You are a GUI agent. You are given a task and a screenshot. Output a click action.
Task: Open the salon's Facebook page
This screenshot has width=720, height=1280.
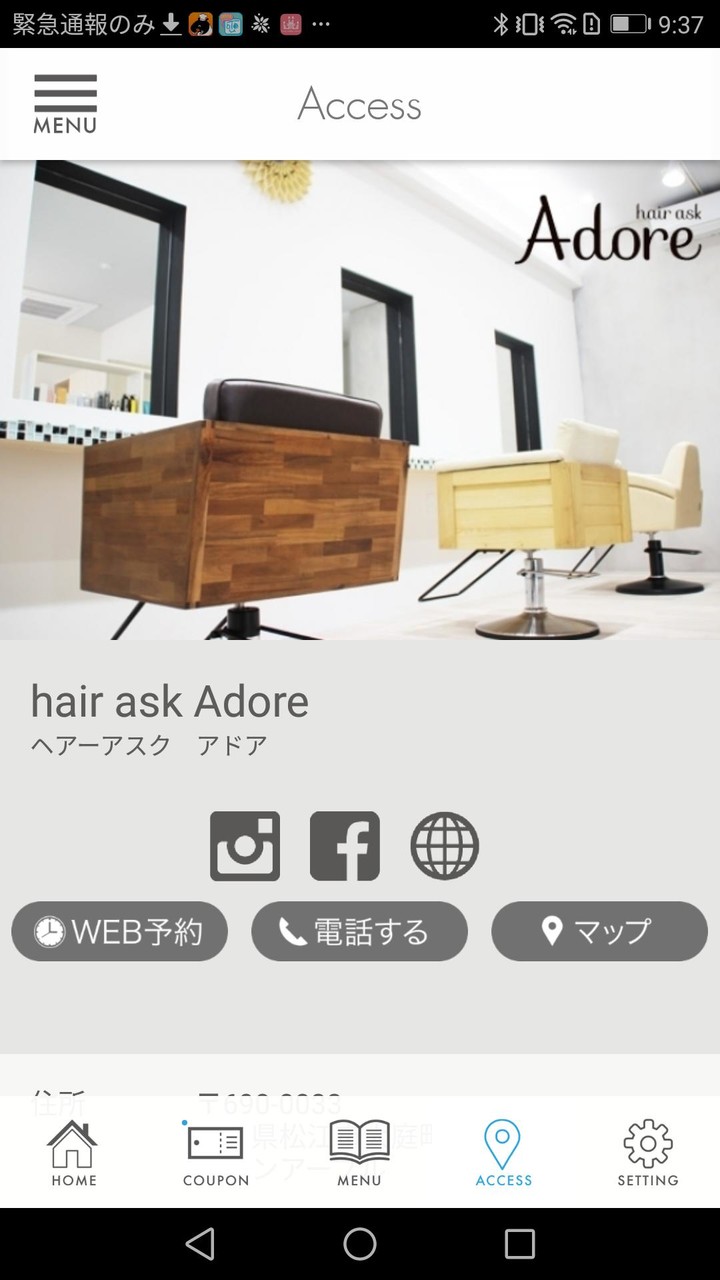click(345, 845)
